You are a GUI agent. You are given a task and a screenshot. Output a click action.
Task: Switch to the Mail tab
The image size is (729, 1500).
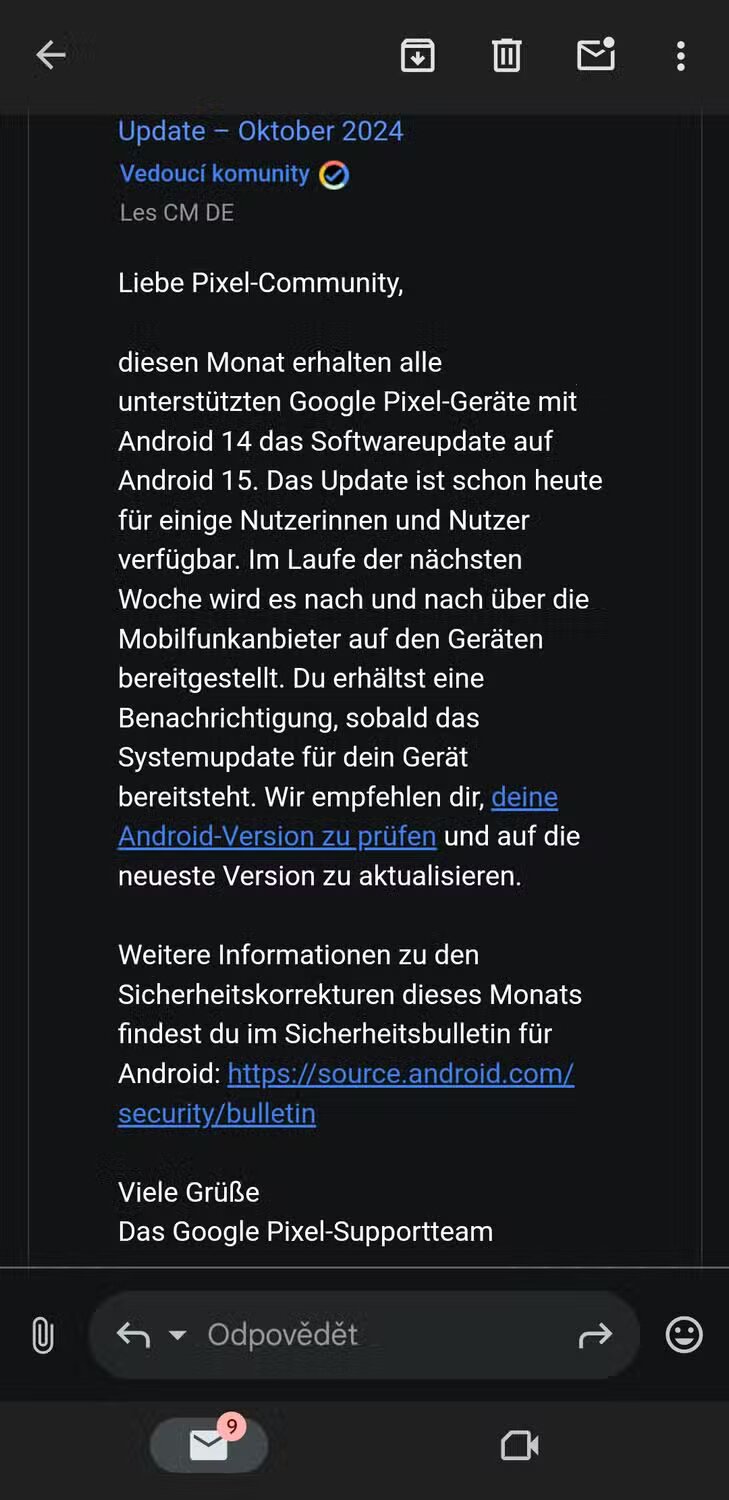209,1445
